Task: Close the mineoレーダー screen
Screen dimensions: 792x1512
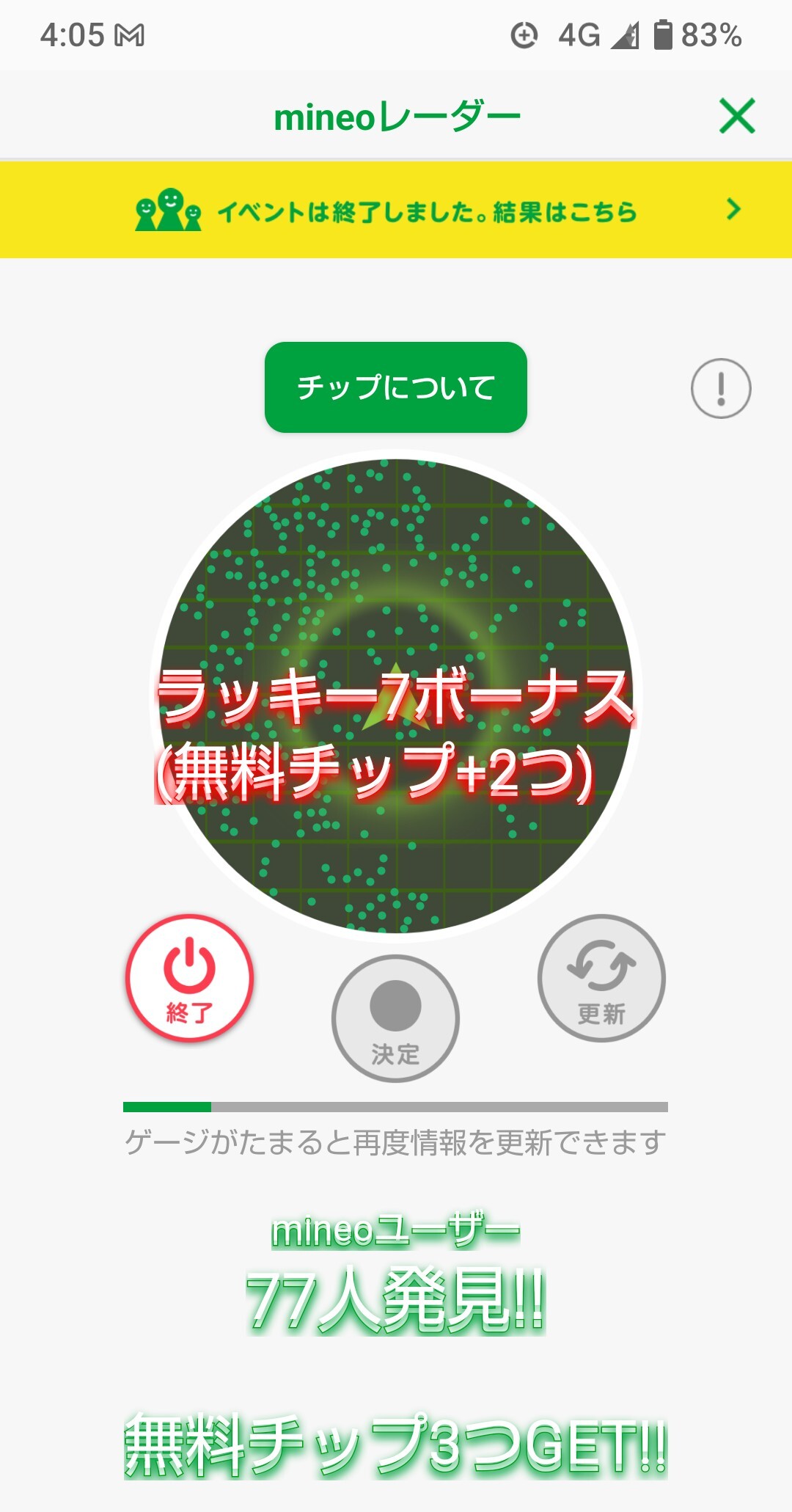Action: coord(736,116)
